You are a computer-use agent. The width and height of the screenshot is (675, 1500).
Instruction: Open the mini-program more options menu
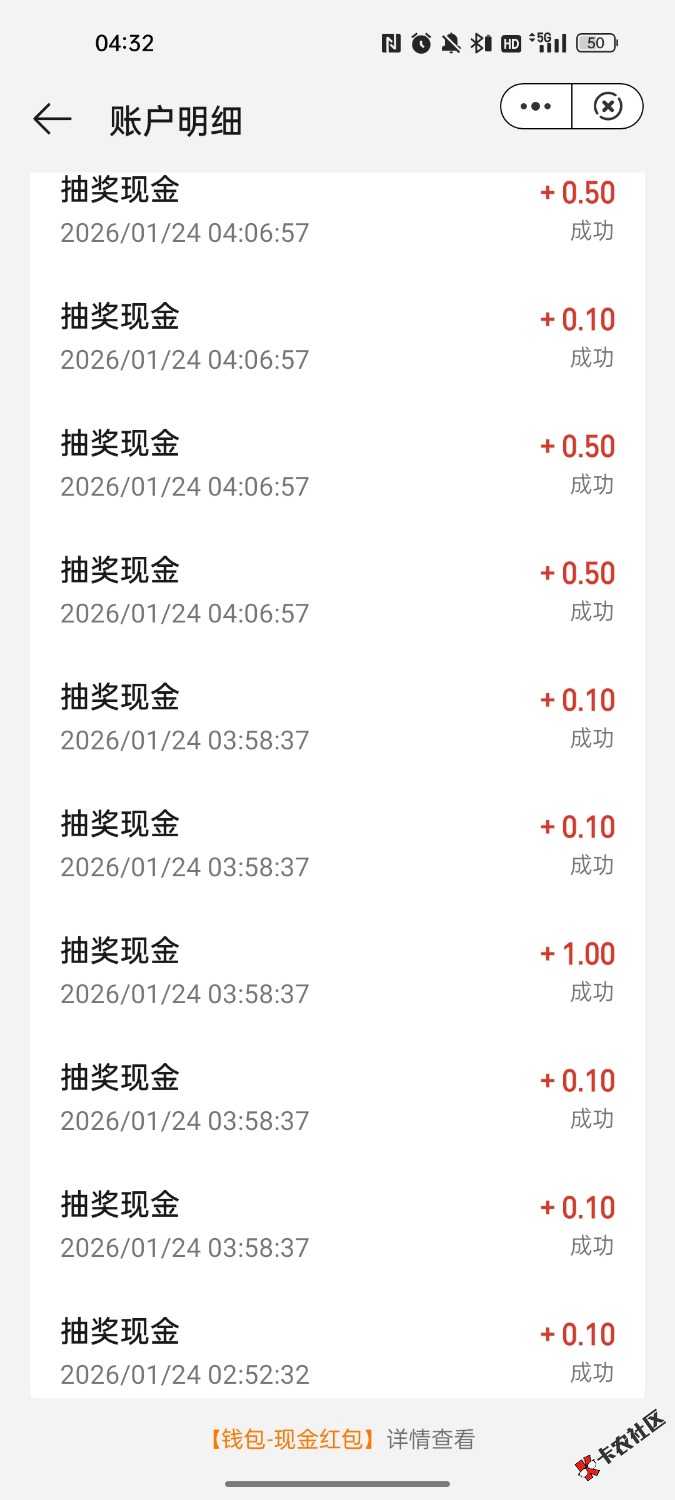(x=536, y=107)
